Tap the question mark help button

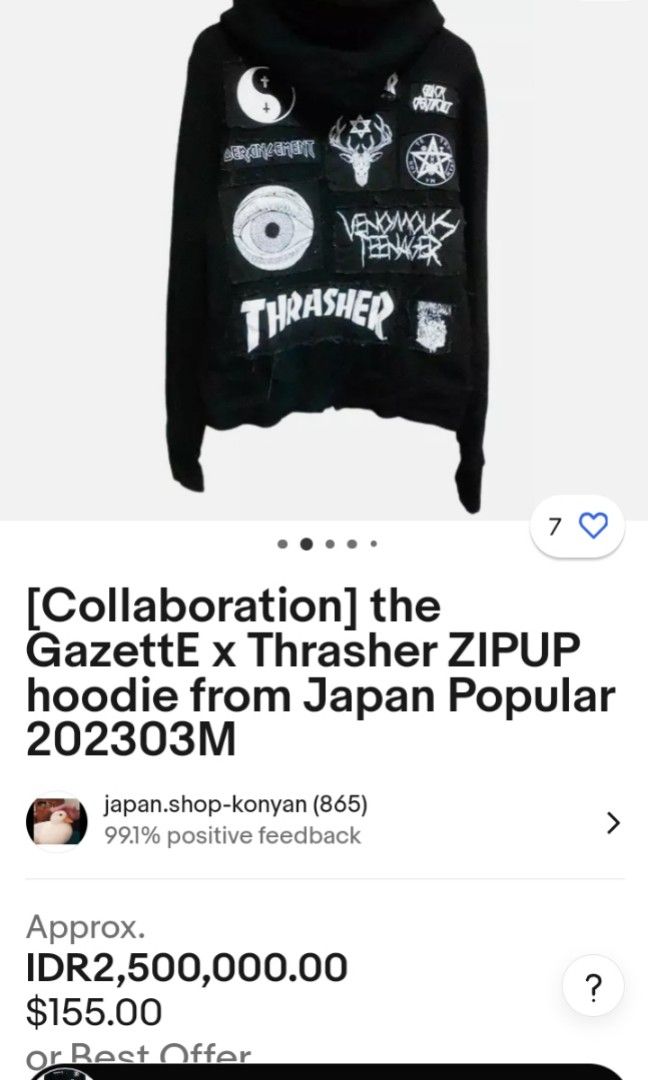[x=595, y=989]
